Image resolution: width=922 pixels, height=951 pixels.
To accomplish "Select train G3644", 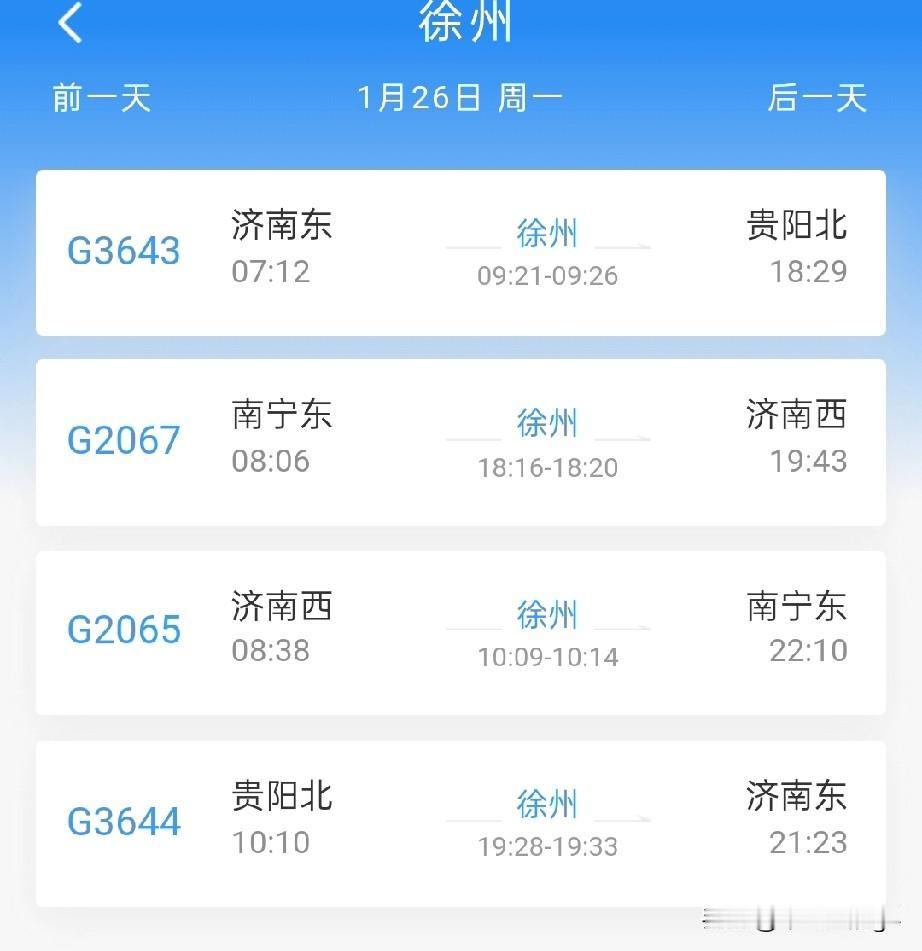I will tap(124, 820).
